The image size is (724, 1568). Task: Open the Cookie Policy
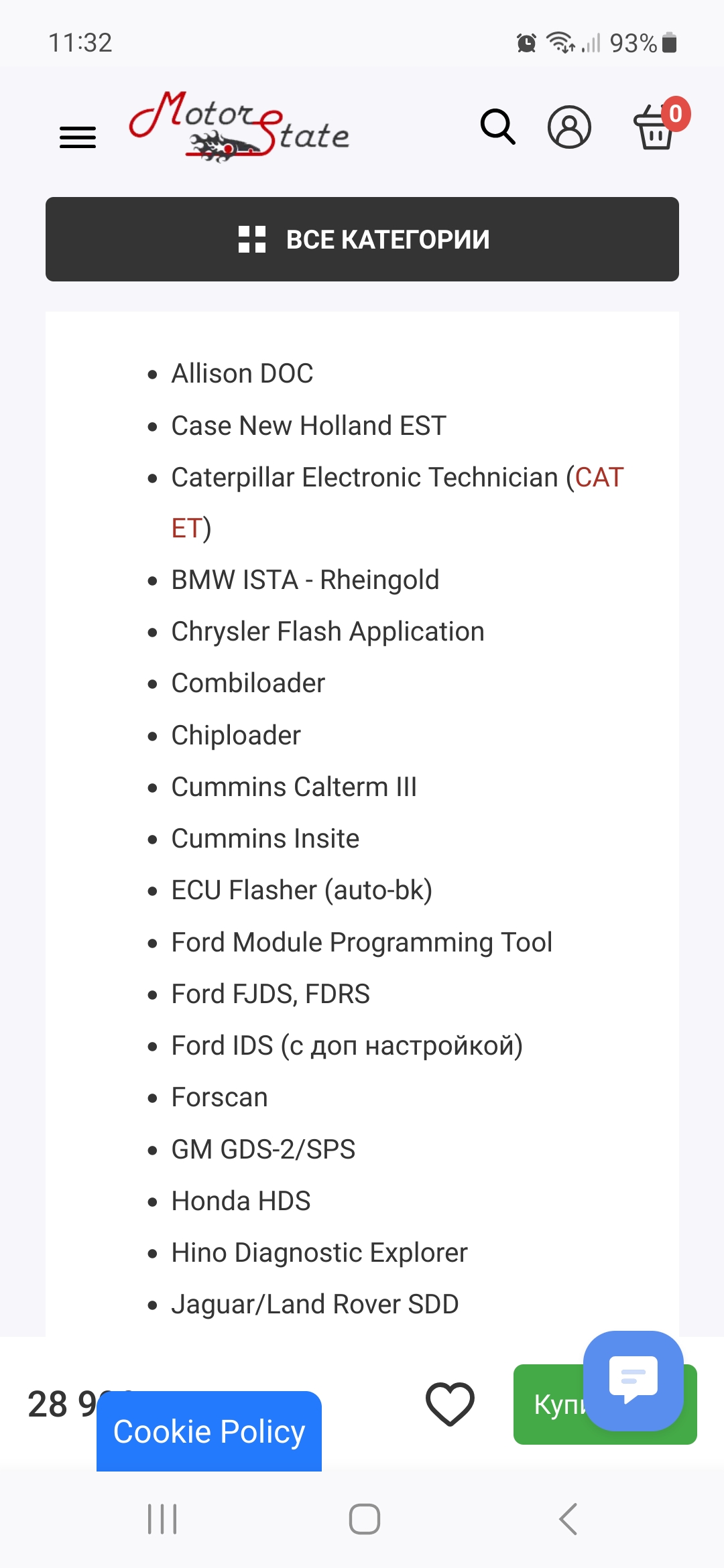tap(209, 1431)
